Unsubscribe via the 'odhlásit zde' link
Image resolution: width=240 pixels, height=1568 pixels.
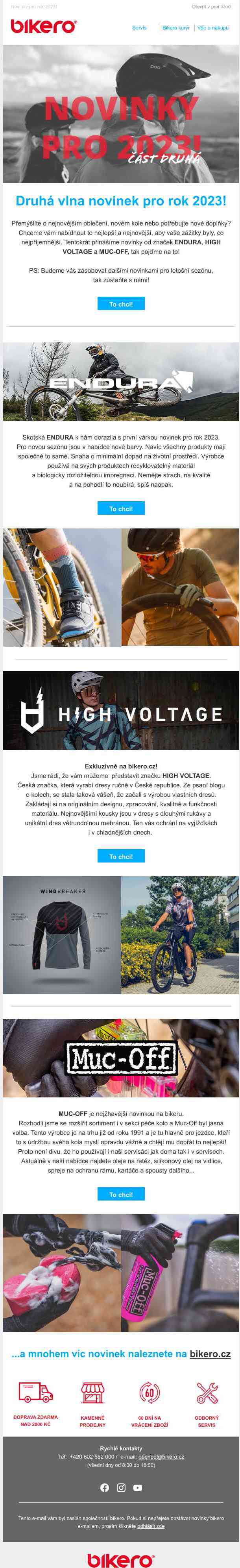coord(150,1526)
